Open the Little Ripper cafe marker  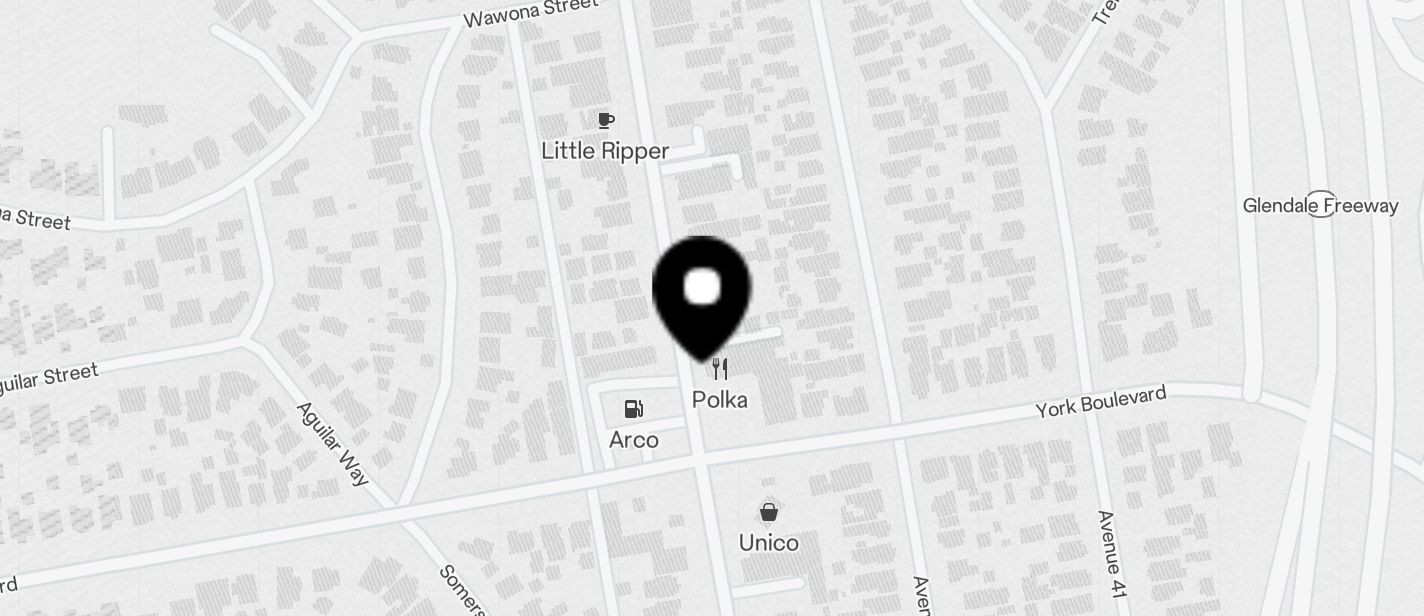(605, 122)
